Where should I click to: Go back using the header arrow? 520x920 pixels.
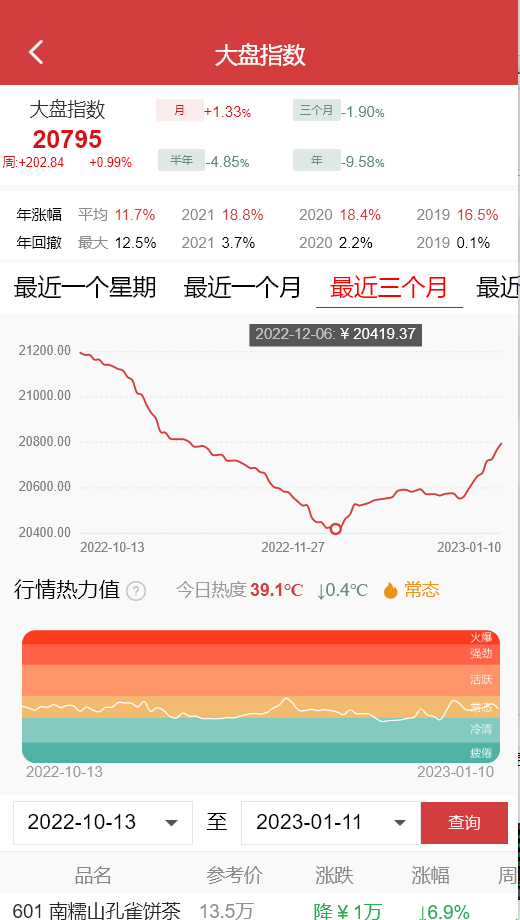[36, 52]
